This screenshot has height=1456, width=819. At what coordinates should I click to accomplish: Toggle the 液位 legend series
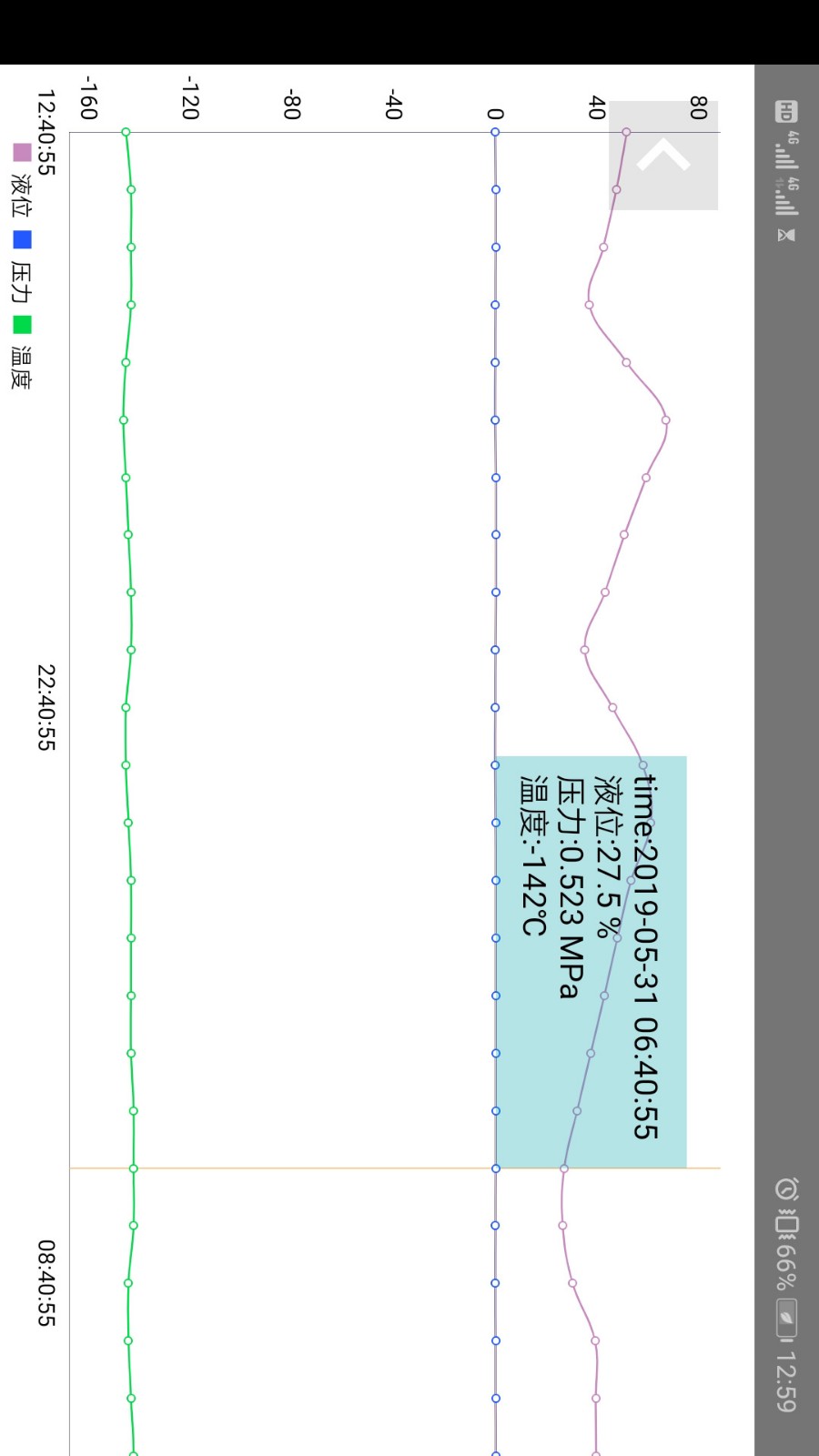pyautogui.click(x=22, y=181)
